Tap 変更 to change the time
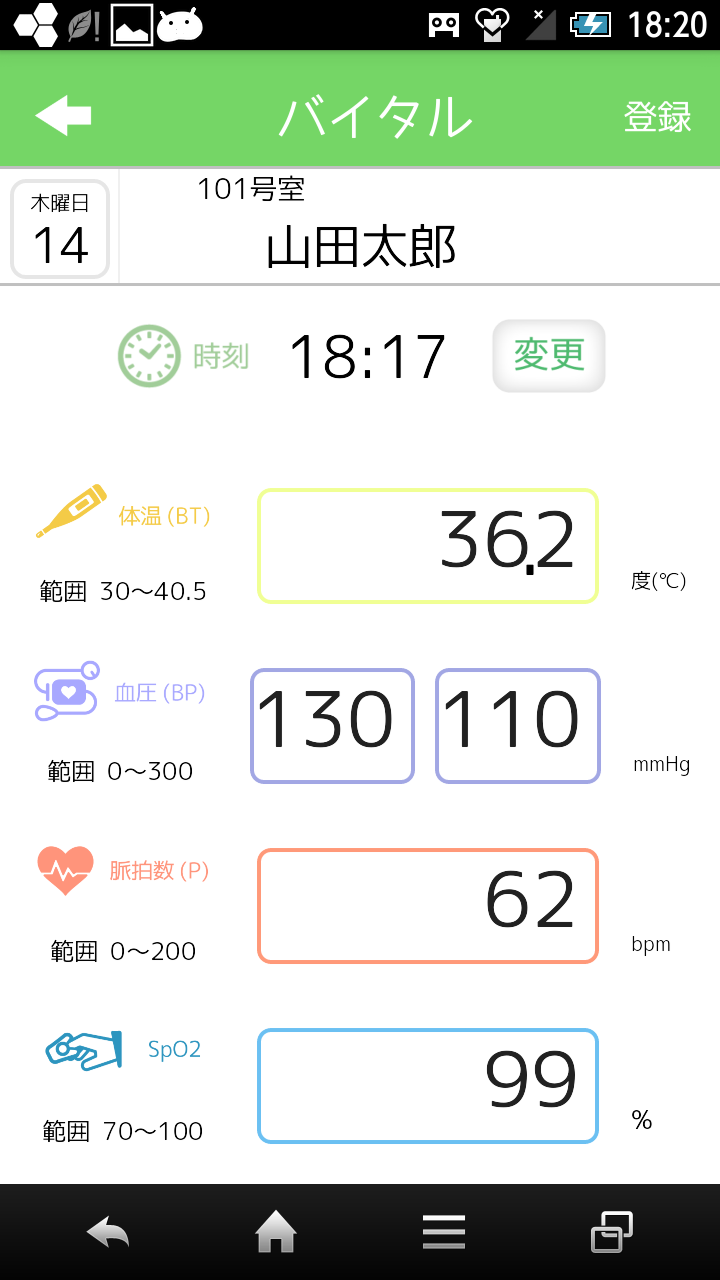Screen dimensions: 720x1280 tap(548, 355)
